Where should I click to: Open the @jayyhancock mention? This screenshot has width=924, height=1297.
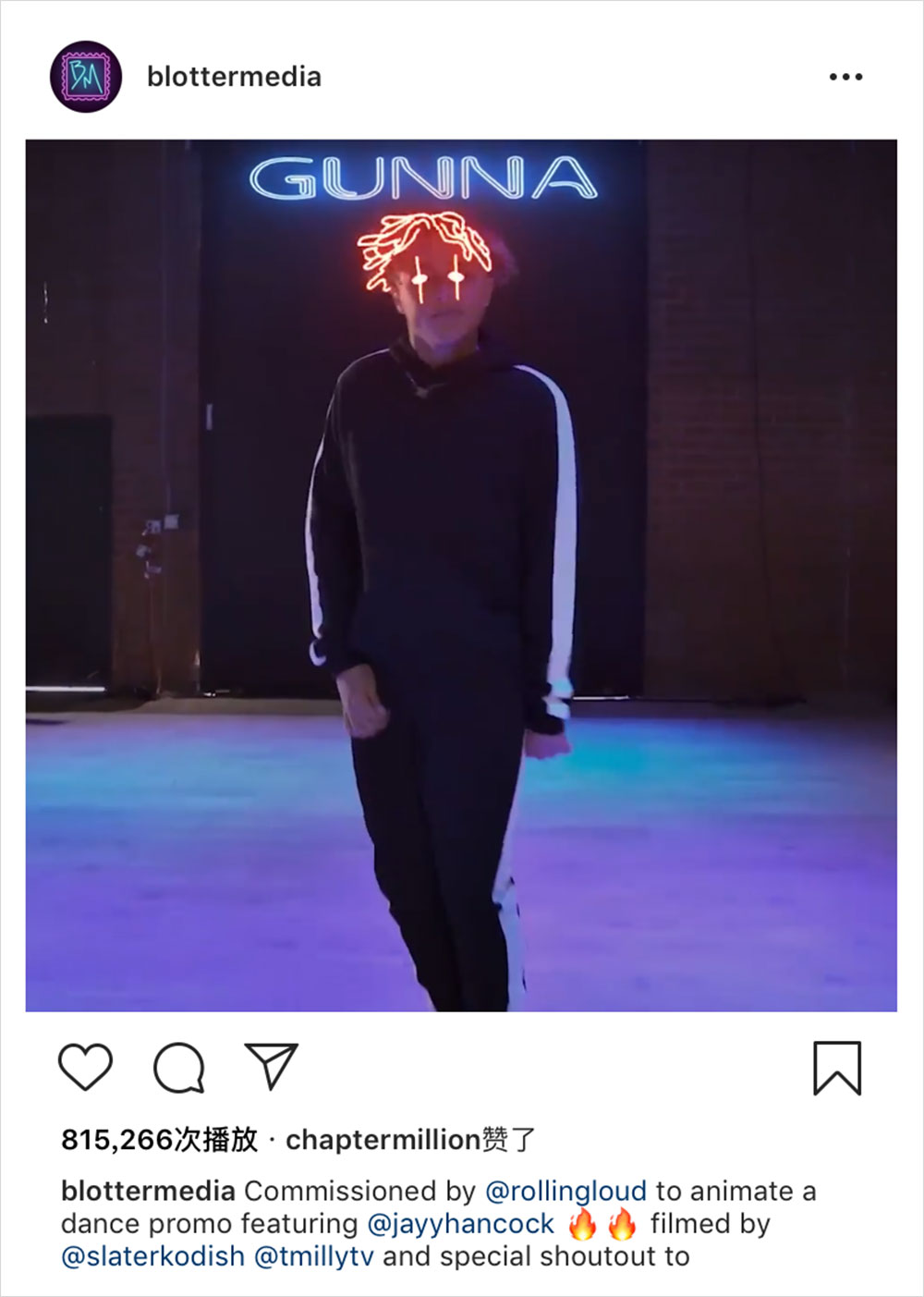[460, 1224]
